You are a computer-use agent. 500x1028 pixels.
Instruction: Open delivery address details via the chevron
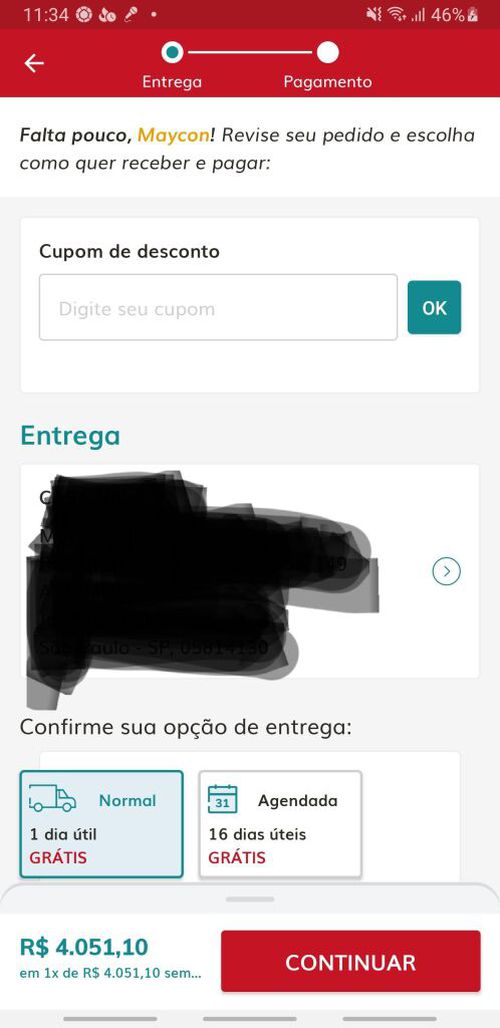coord(446,572)
